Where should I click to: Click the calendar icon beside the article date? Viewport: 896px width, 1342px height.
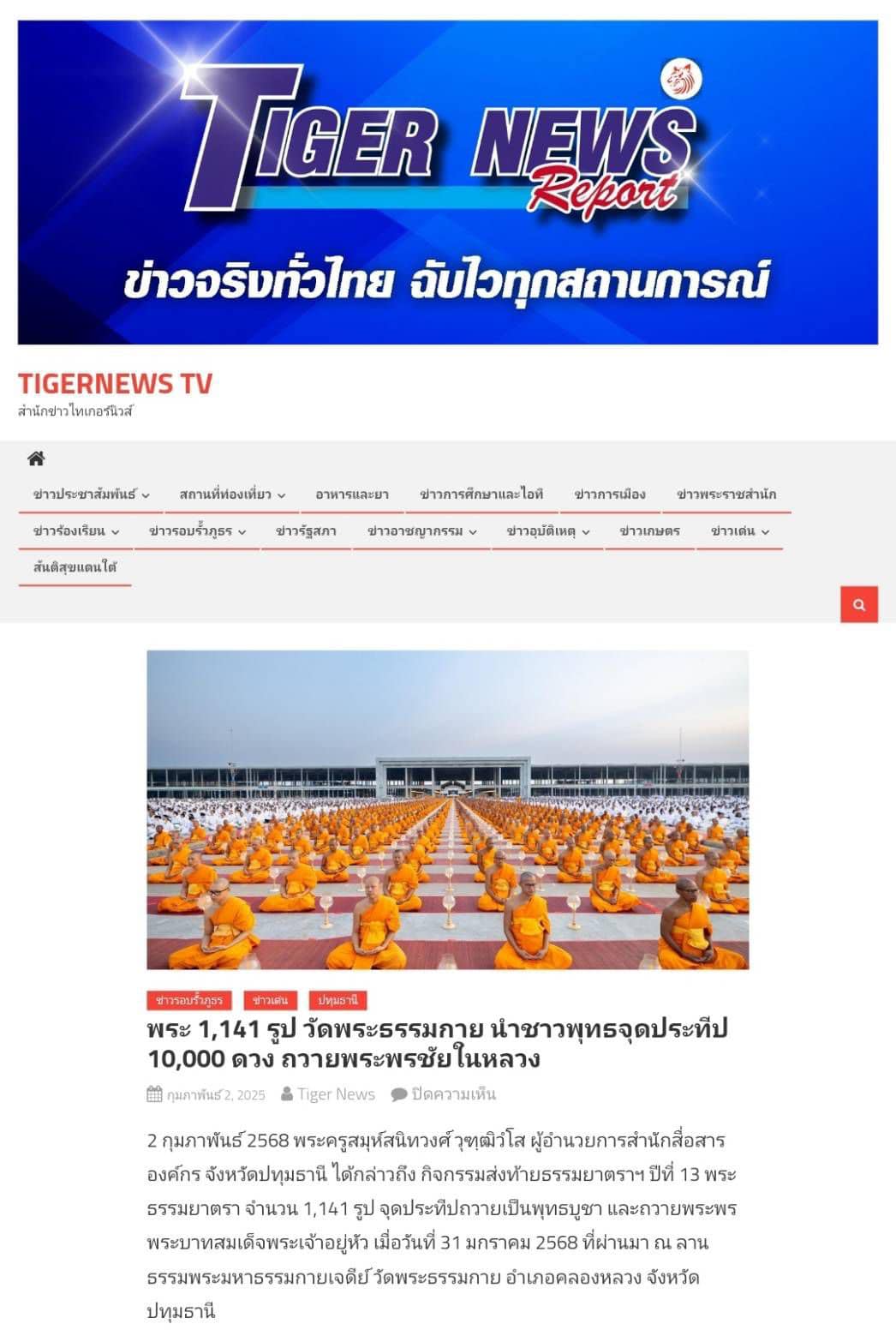(x=152, y=1093)
